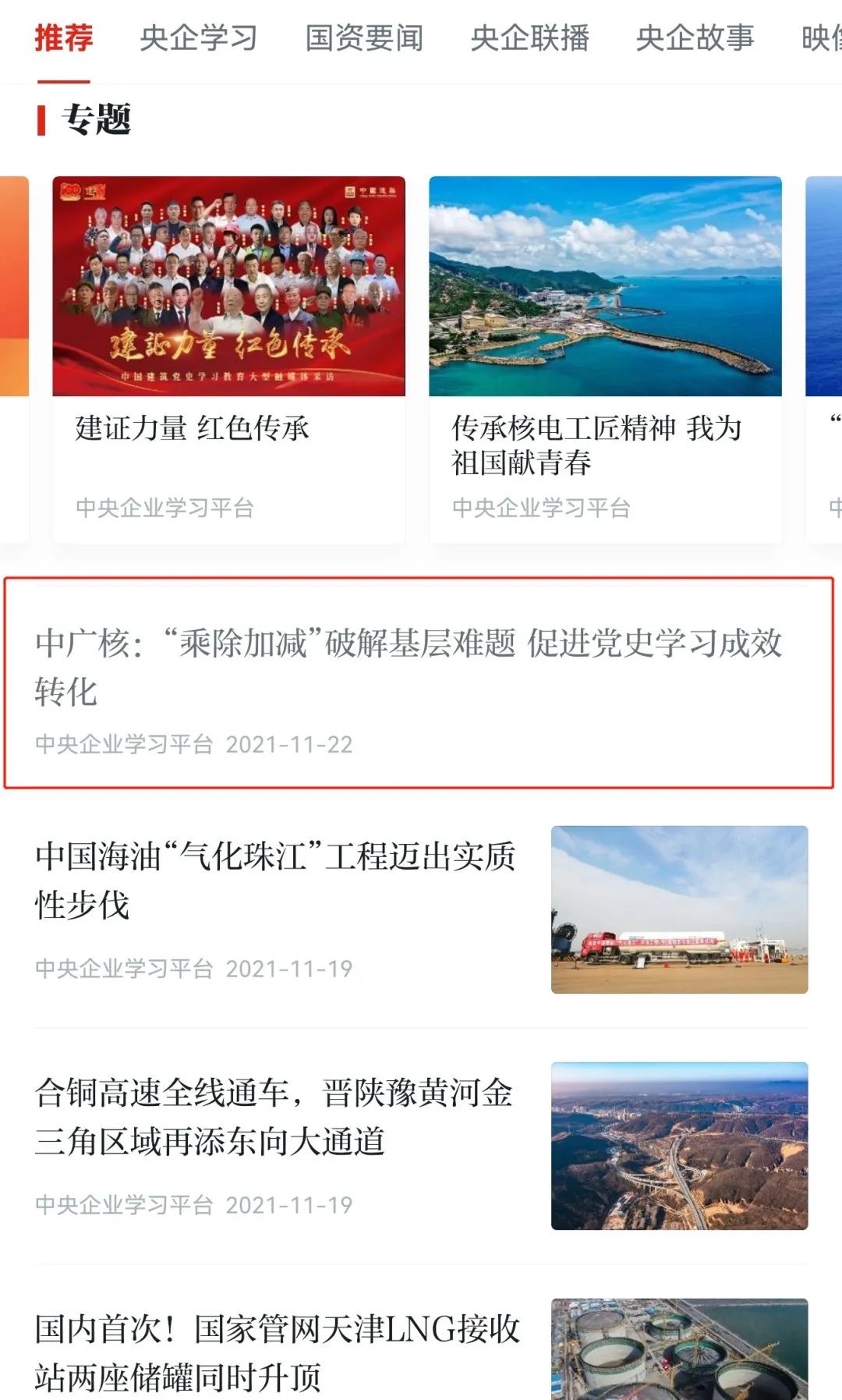Select the 国资要闻 tab
This screenshot has width=842, height=1400.
[364, 38]
